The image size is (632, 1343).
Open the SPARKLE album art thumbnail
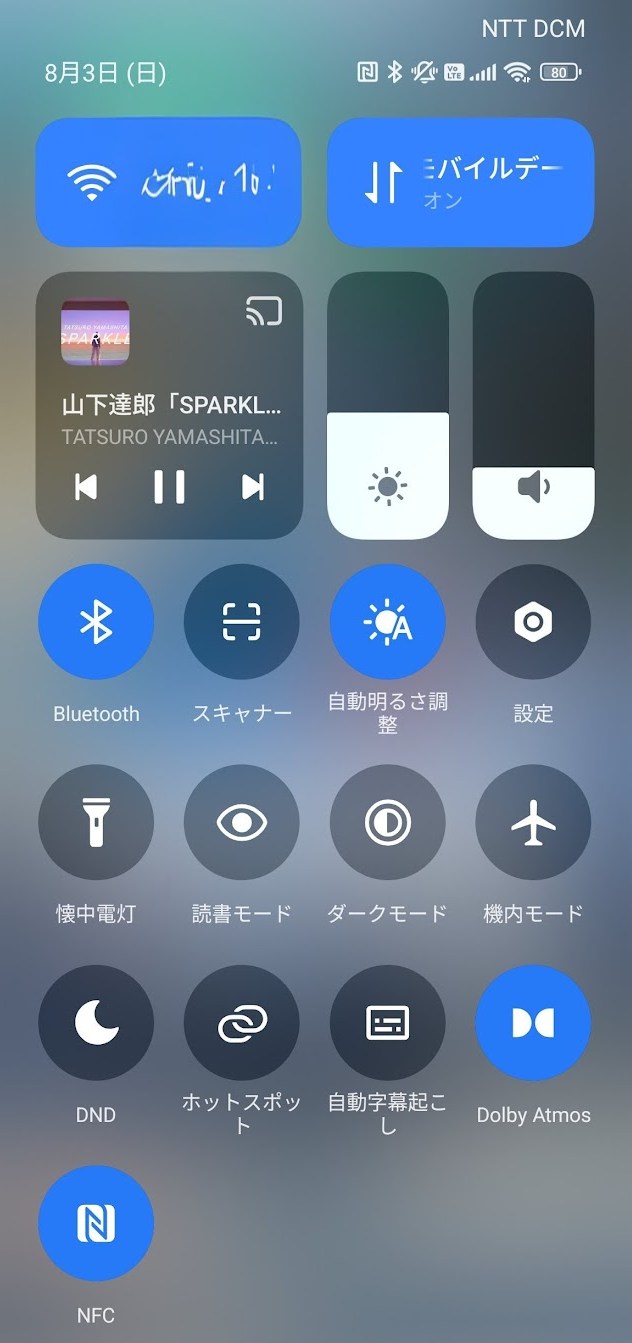[x=96, y=333]
